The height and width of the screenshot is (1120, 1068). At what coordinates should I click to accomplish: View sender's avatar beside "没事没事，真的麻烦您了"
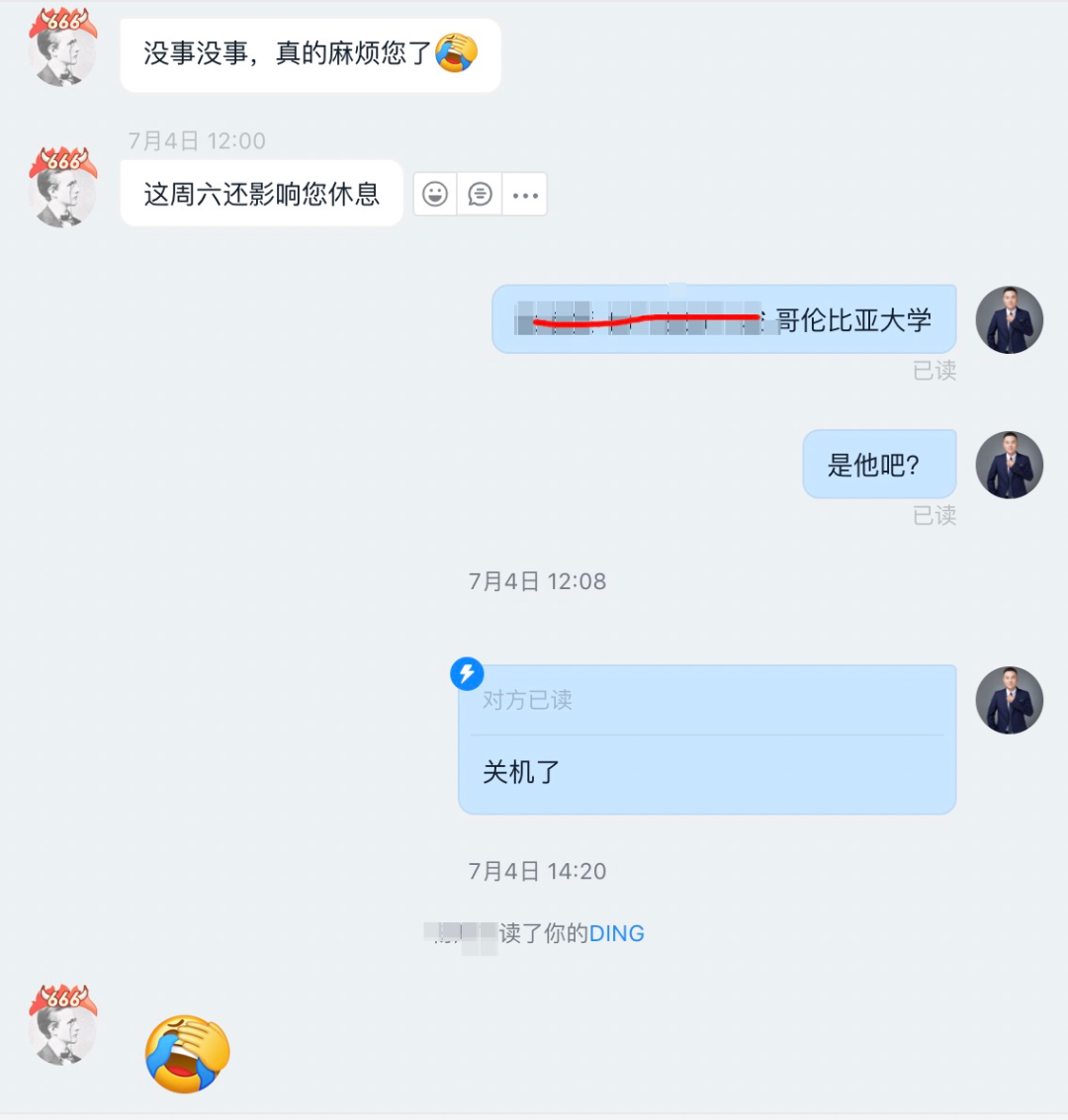[63, 47]
